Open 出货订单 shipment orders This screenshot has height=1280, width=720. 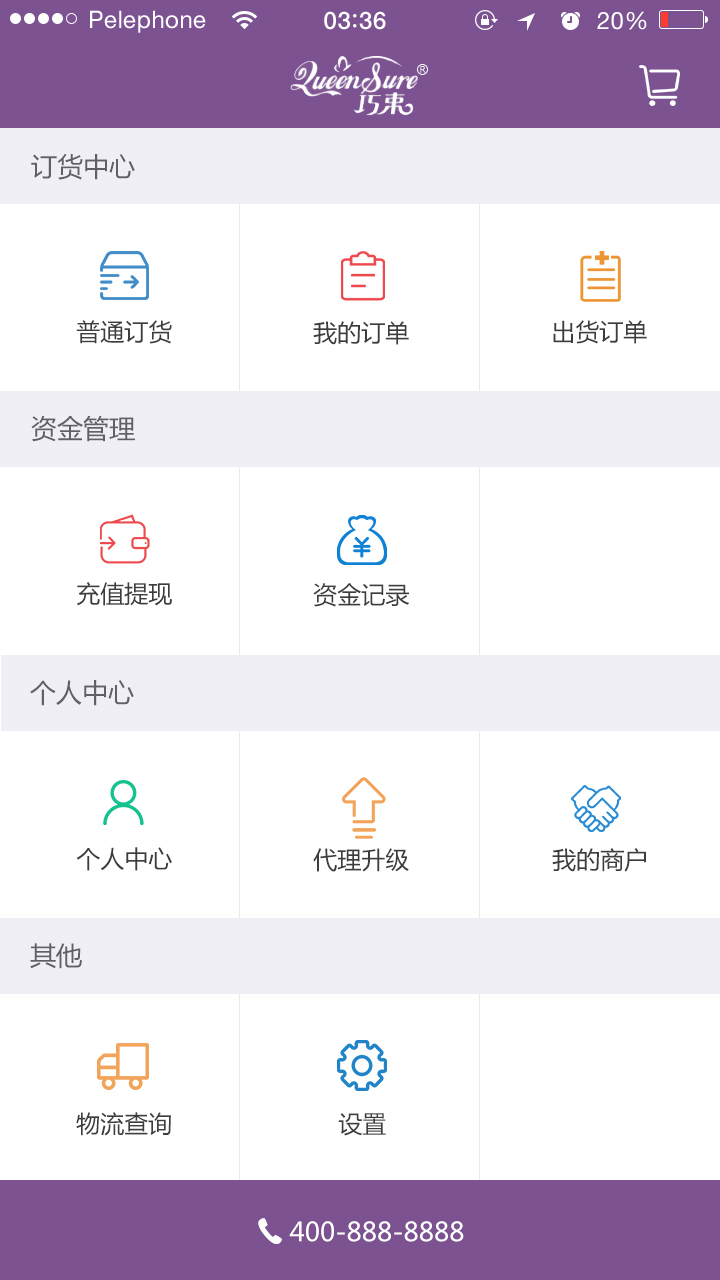point(600,297)
